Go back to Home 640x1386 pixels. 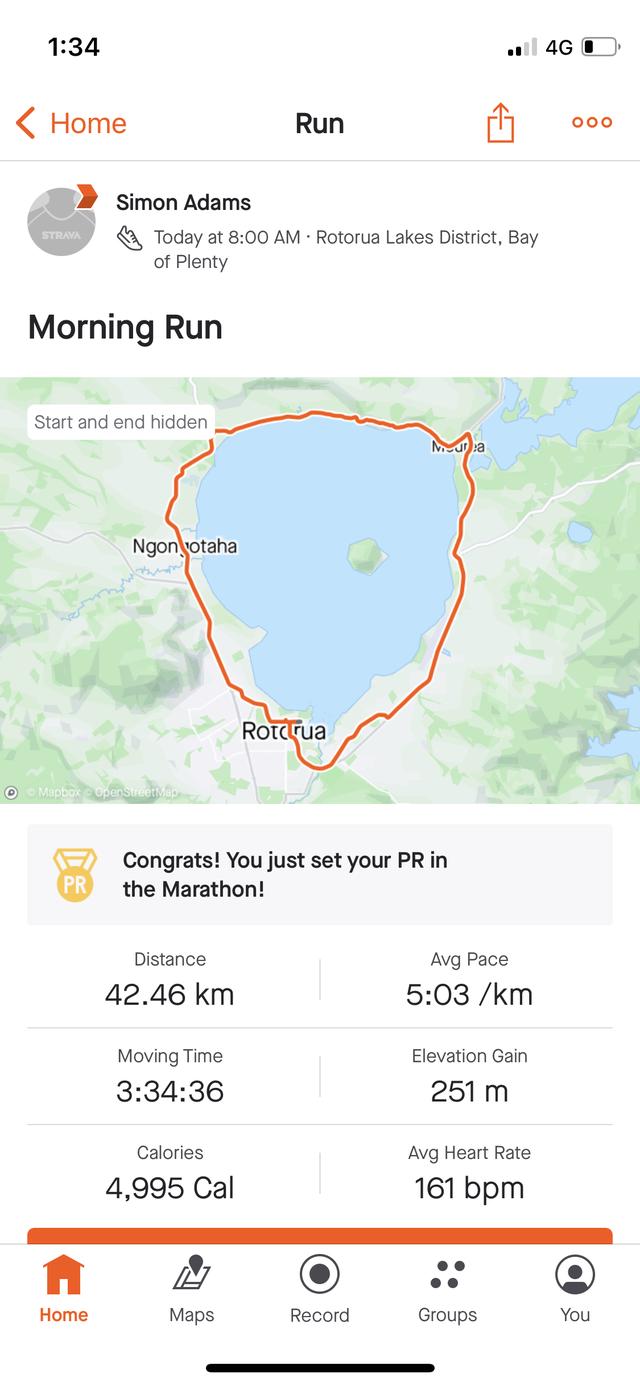72,123
